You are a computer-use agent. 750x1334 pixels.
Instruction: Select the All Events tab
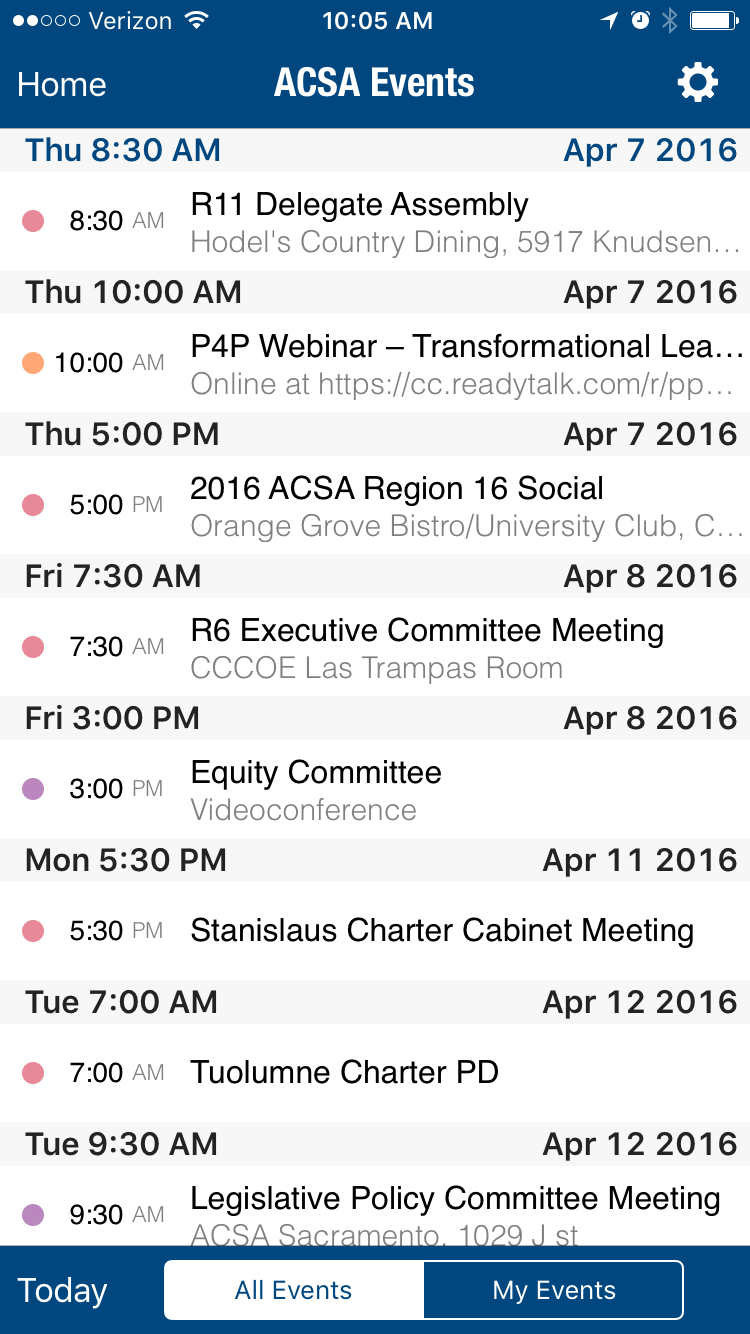(x=294, y=1290)
